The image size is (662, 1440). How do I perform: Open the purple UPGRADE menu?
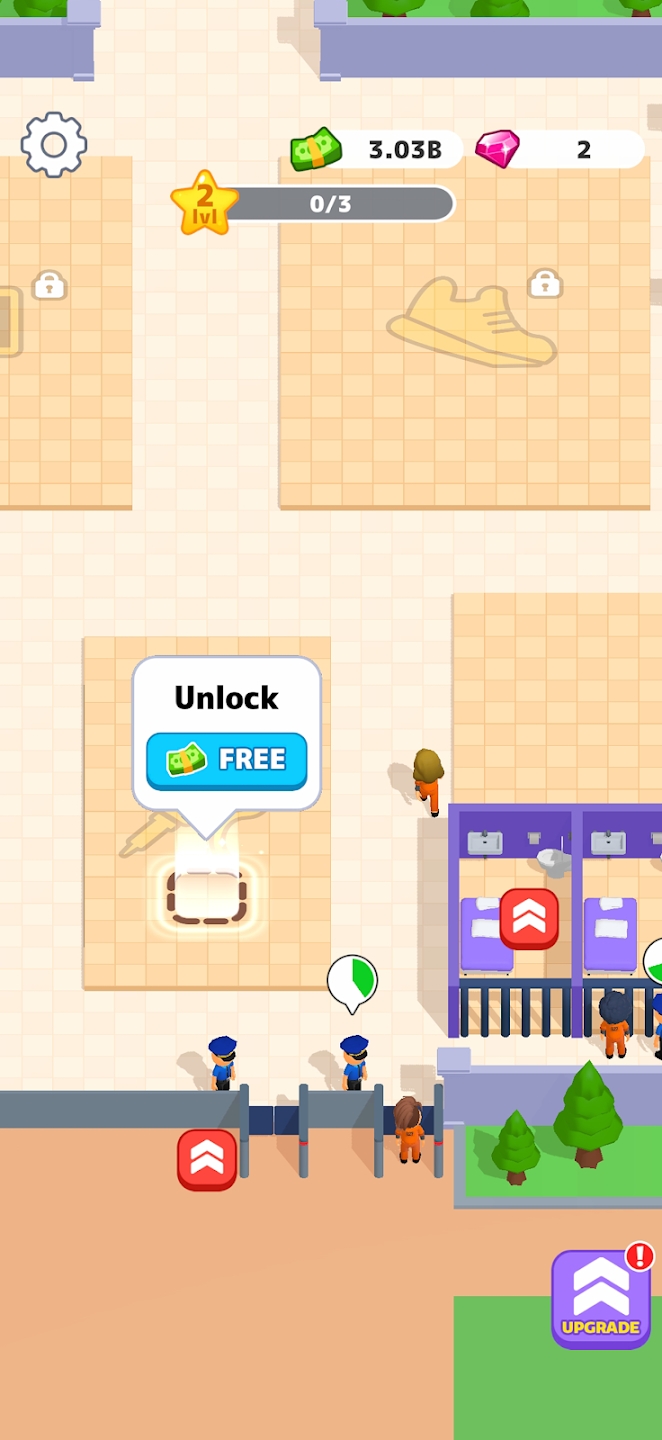click(601, 1299)
